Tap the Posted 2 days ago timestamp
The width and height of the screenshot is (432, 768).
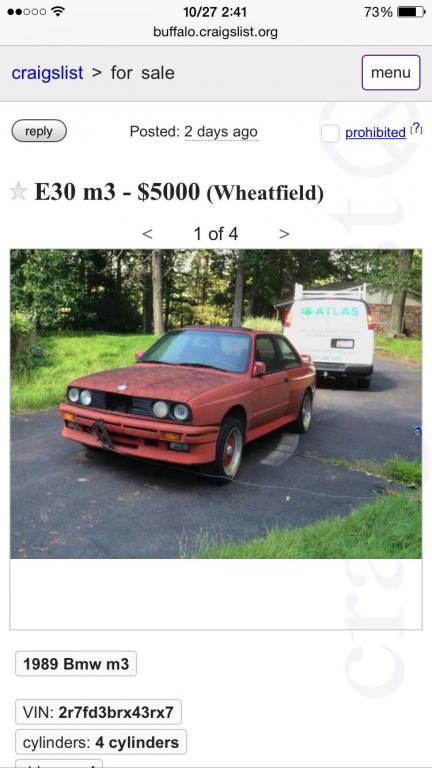click(x=193, y=132)
